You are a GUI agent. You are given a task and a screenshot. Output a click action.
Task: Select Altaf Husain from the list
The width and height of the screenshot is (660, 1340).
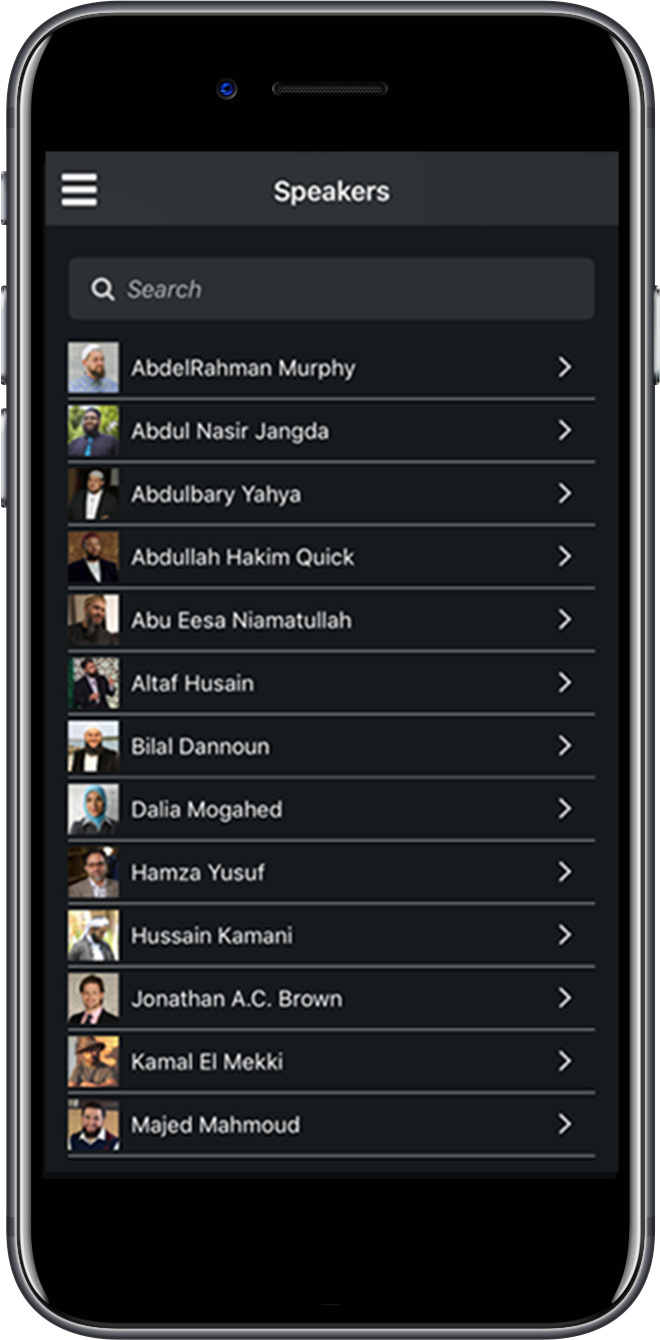[331, 683]
